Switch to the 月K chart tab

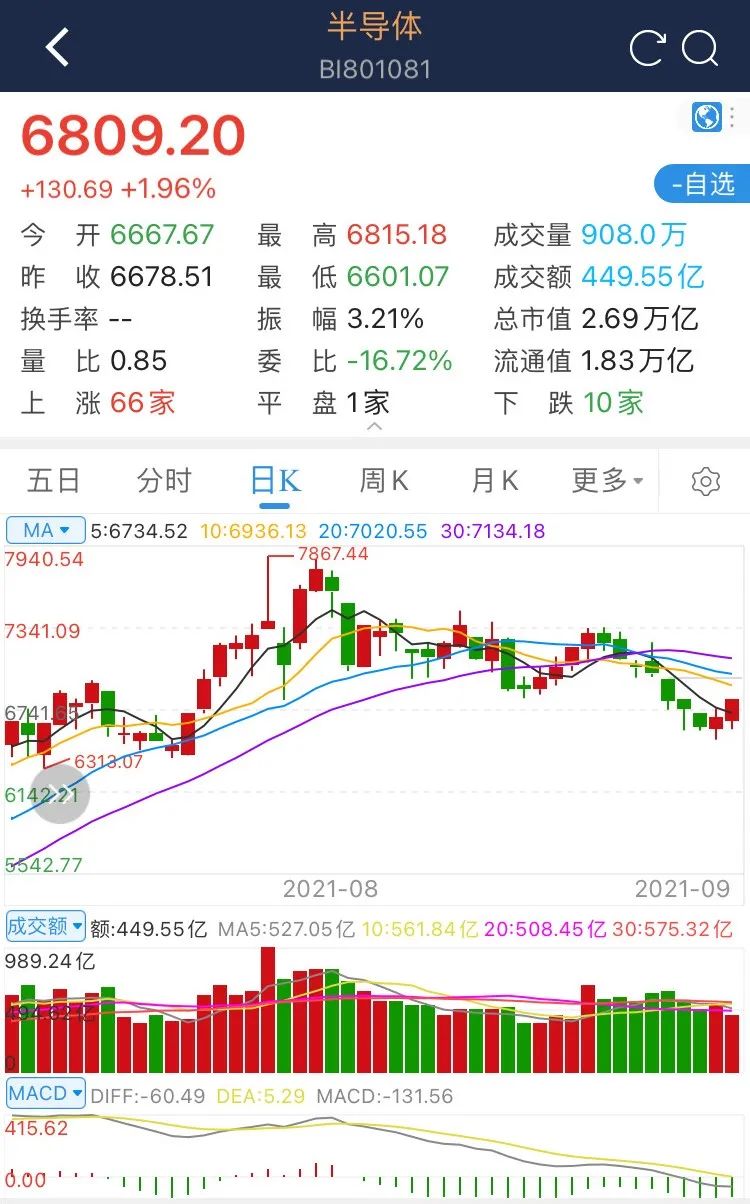click(495, 481)
